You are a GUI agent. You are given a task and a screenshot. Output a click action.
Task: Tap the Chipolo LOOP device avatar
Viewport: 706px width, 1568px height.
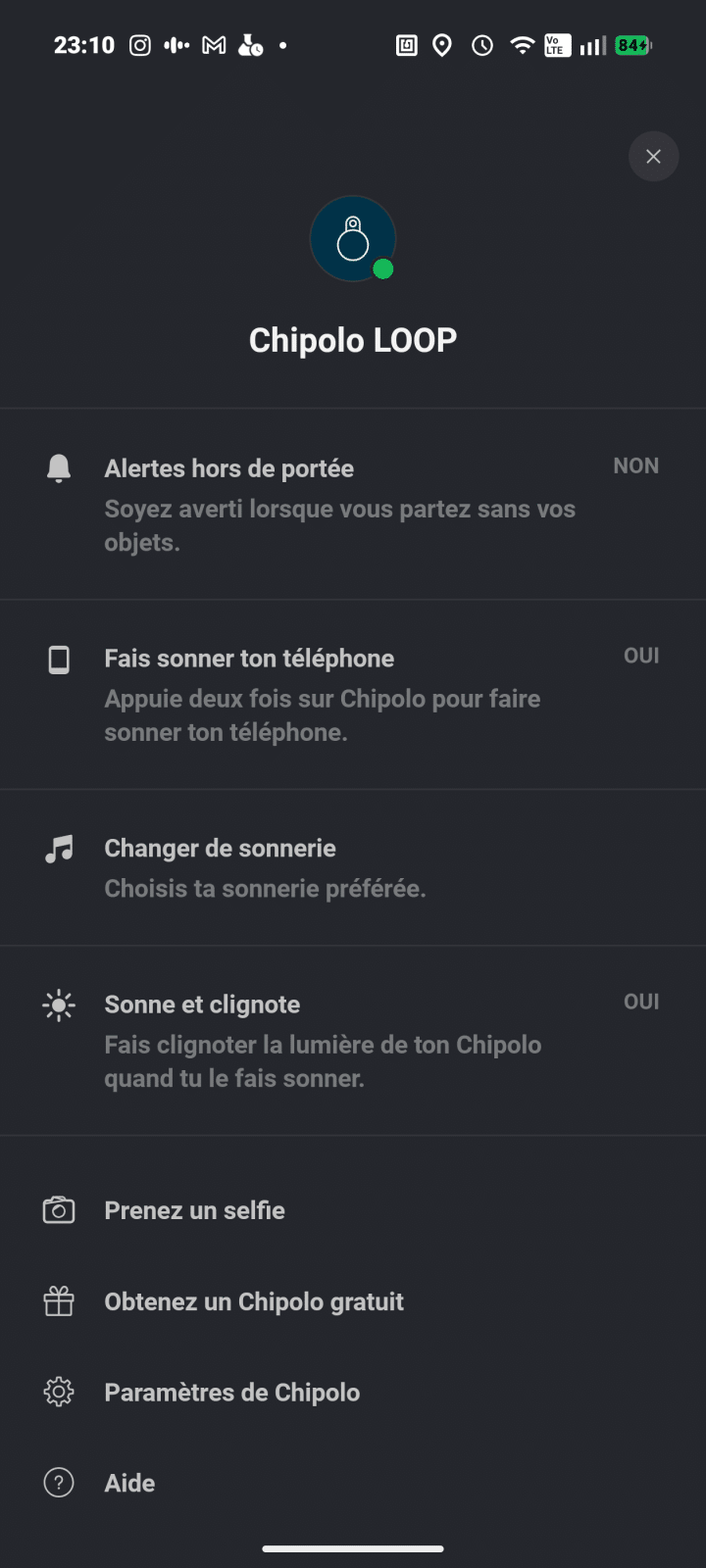(353, 238)
